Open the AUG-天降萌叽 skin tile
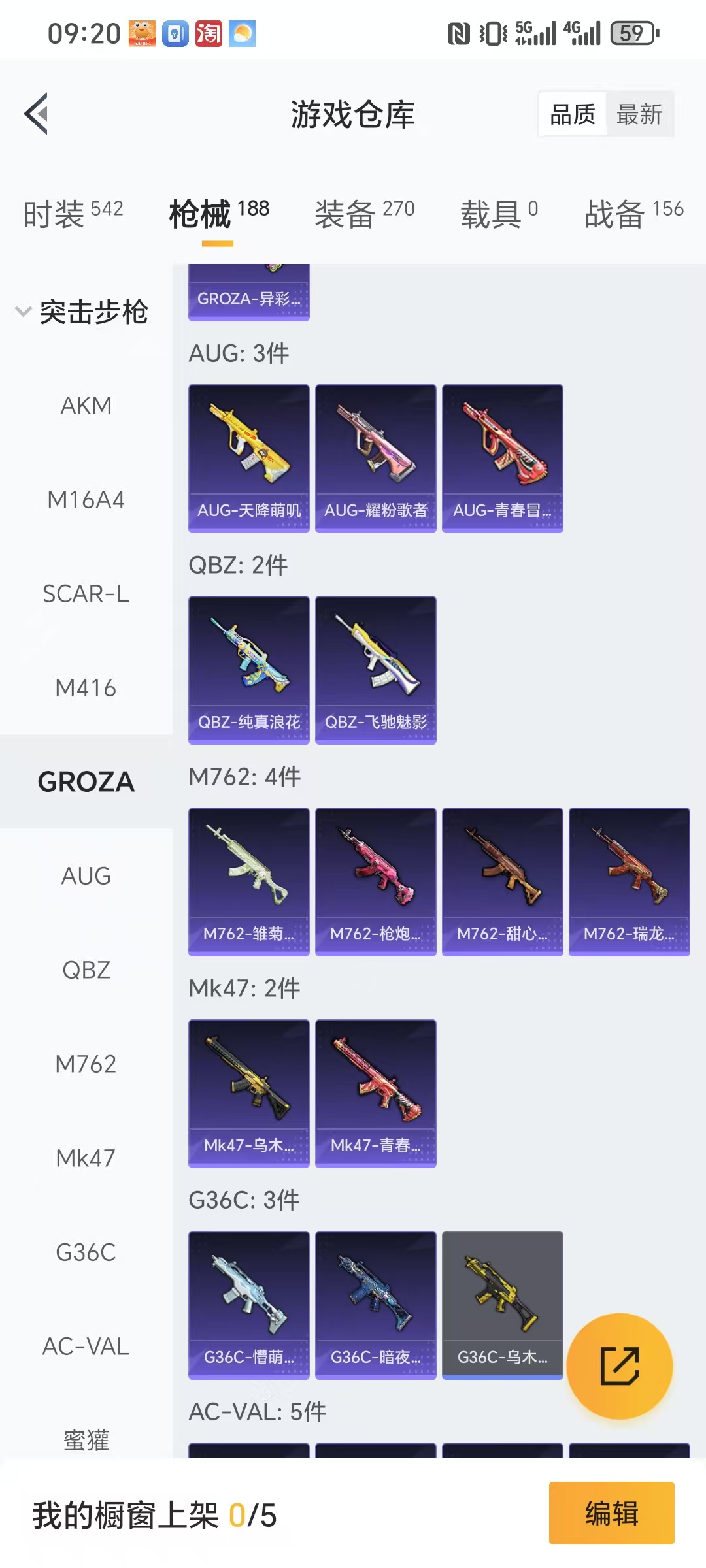Viewport: 706px width, 1568px height. 249,459
